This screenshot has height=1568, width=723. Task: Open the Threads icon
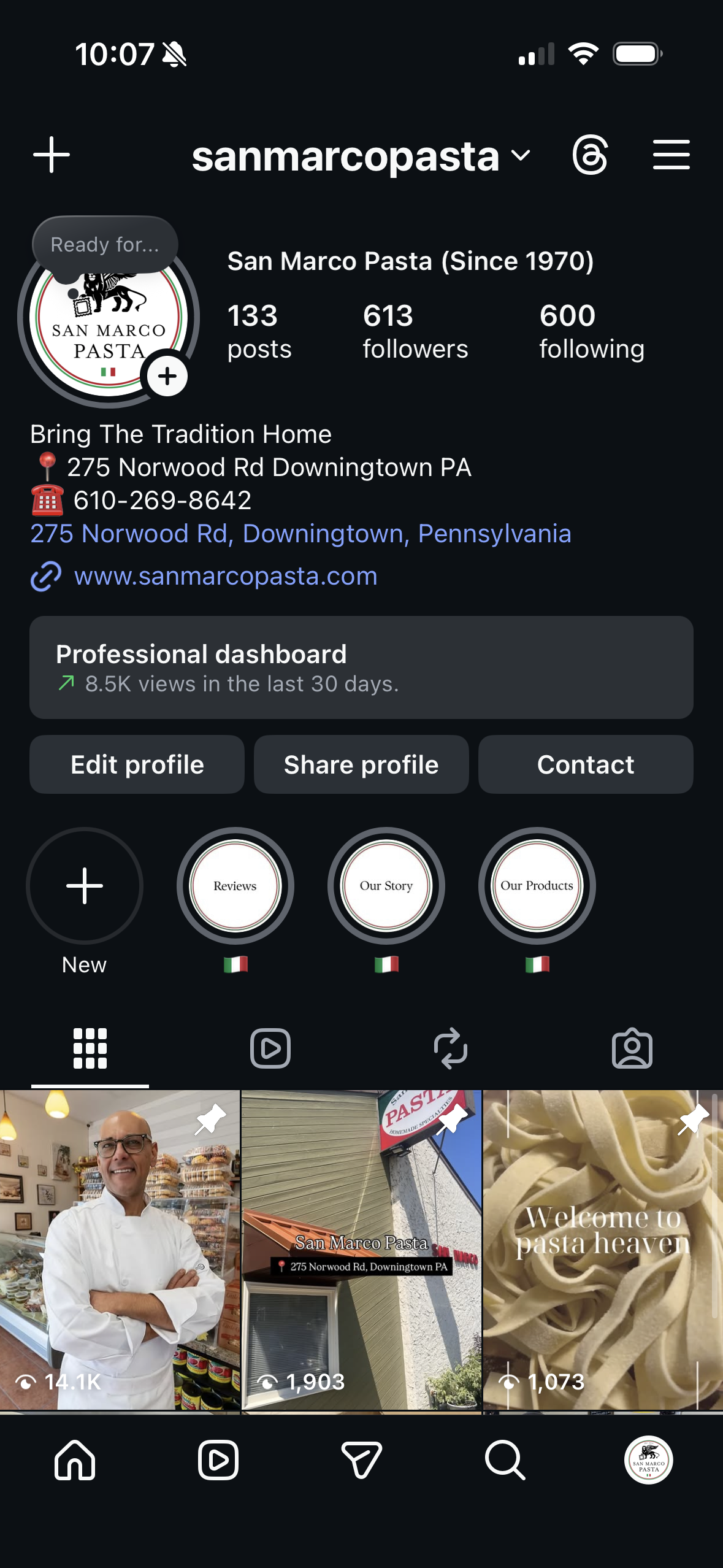click(x=590, y=155)
